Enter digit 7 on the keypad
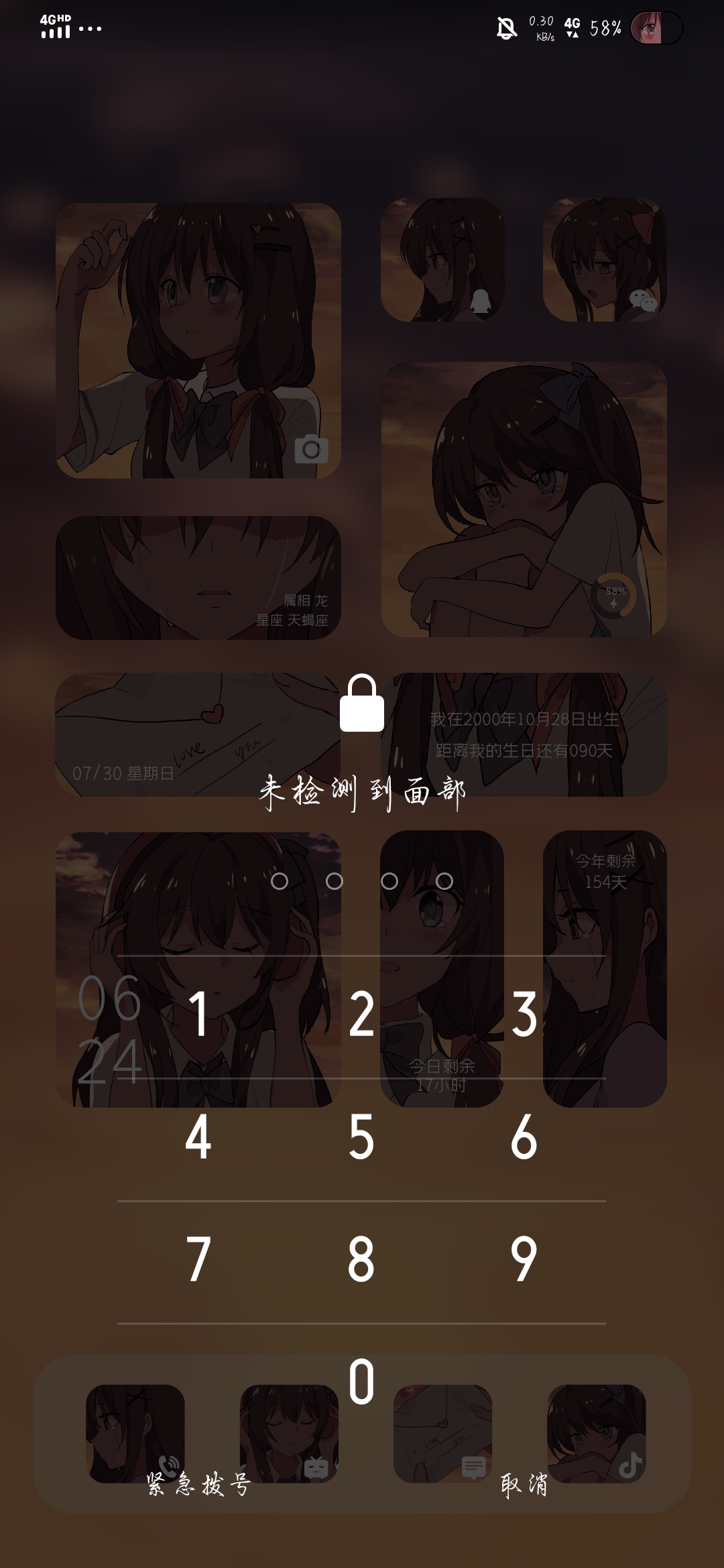Screen dimensions: 724x1568 point(198,1260)
